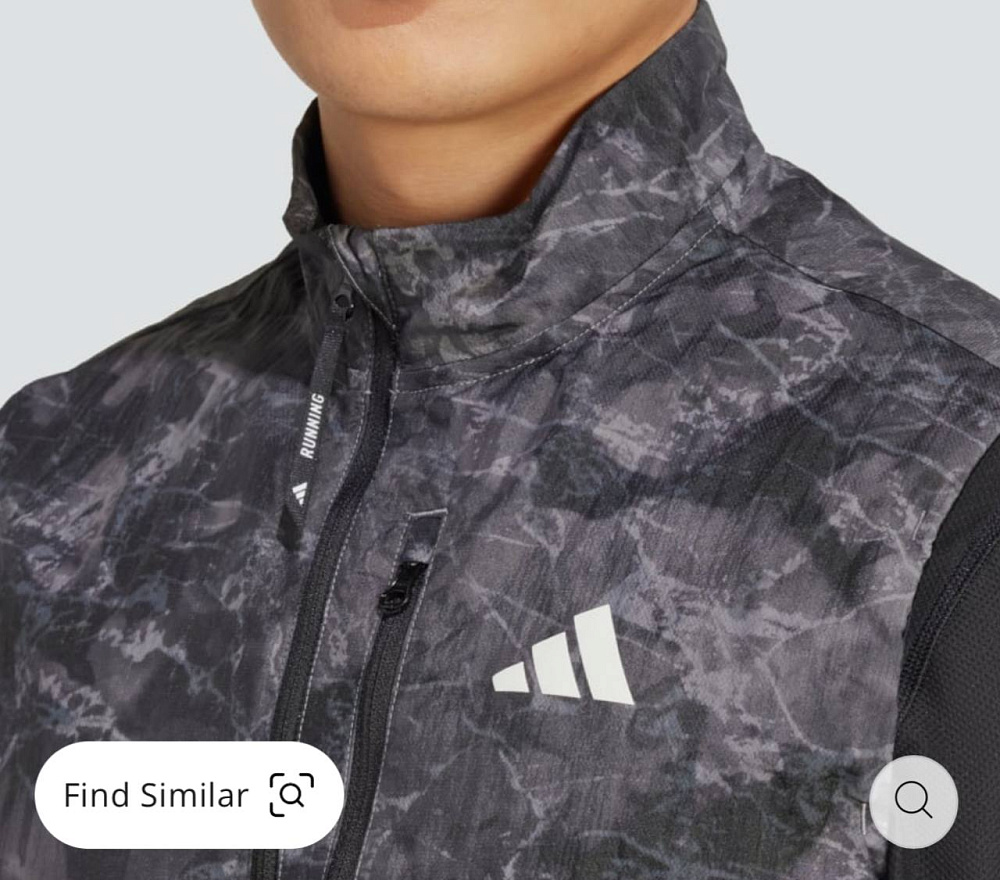Open the magnifier zoom icon
This screenshot has height=880, width=1000.
[x=913, y=800]
